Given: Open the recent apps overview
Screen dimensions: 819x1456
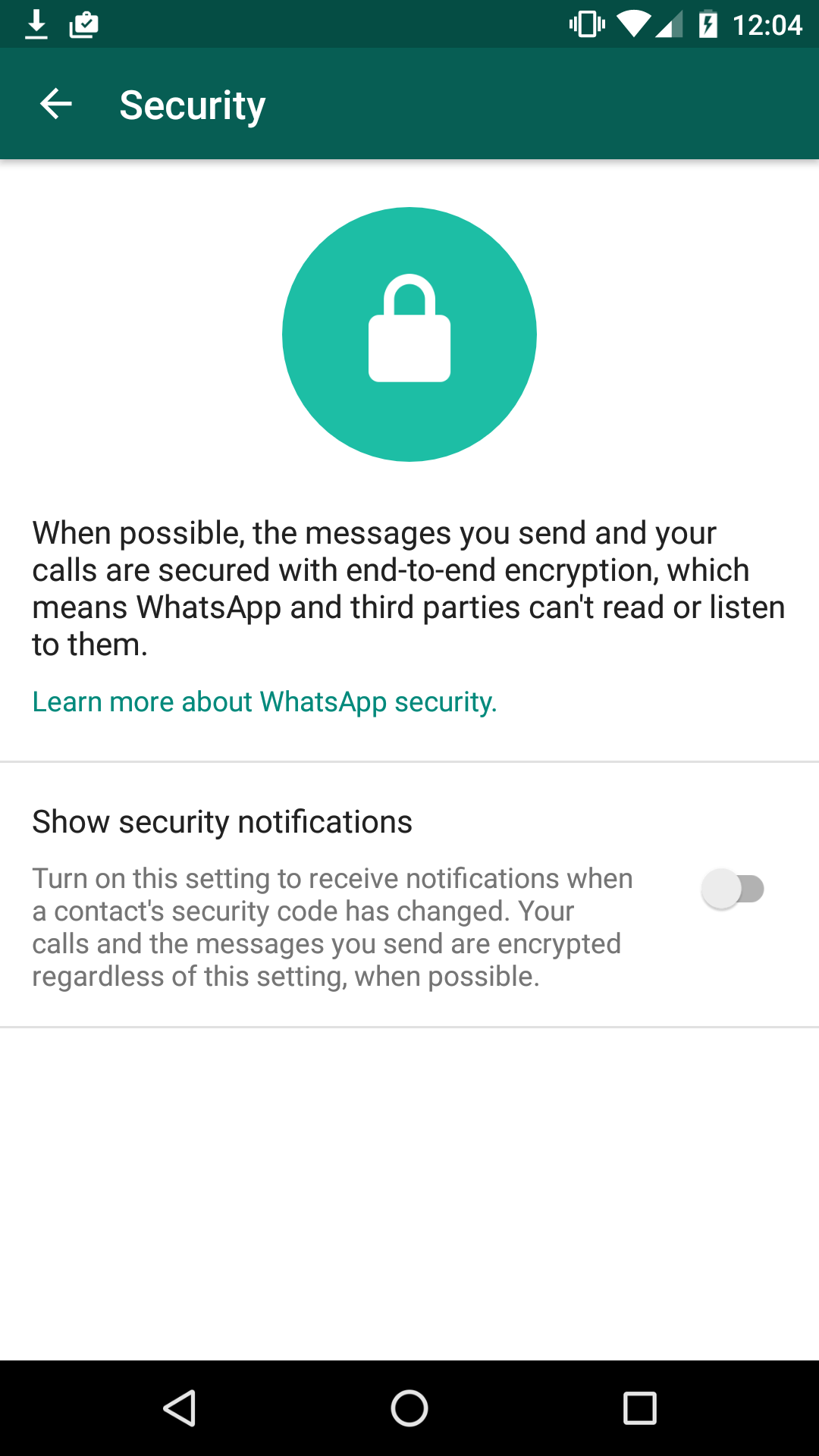Looking at the screenshot, I should point(639,1409).
